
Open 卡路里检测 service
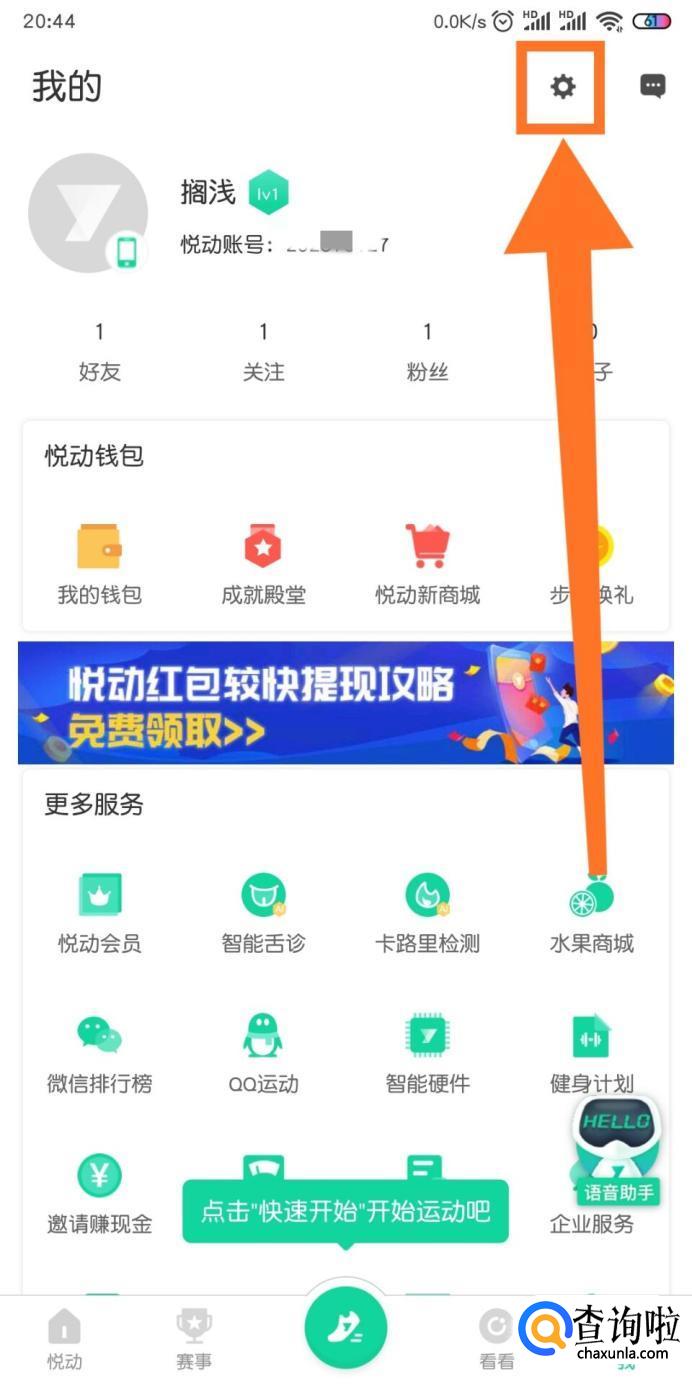pyautogui.click(x=428, y=913)
